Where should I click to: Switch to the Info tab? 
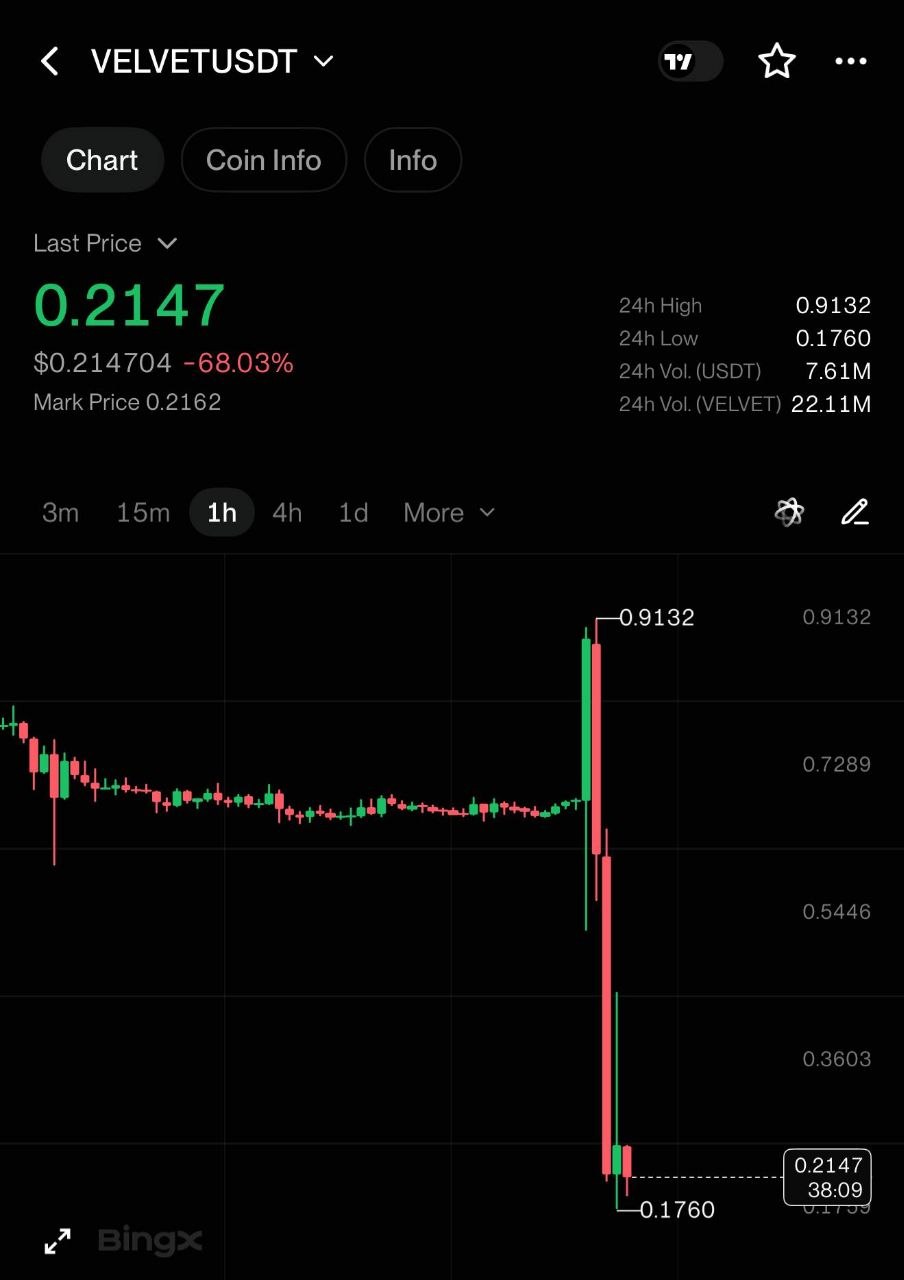pos(413,160)
